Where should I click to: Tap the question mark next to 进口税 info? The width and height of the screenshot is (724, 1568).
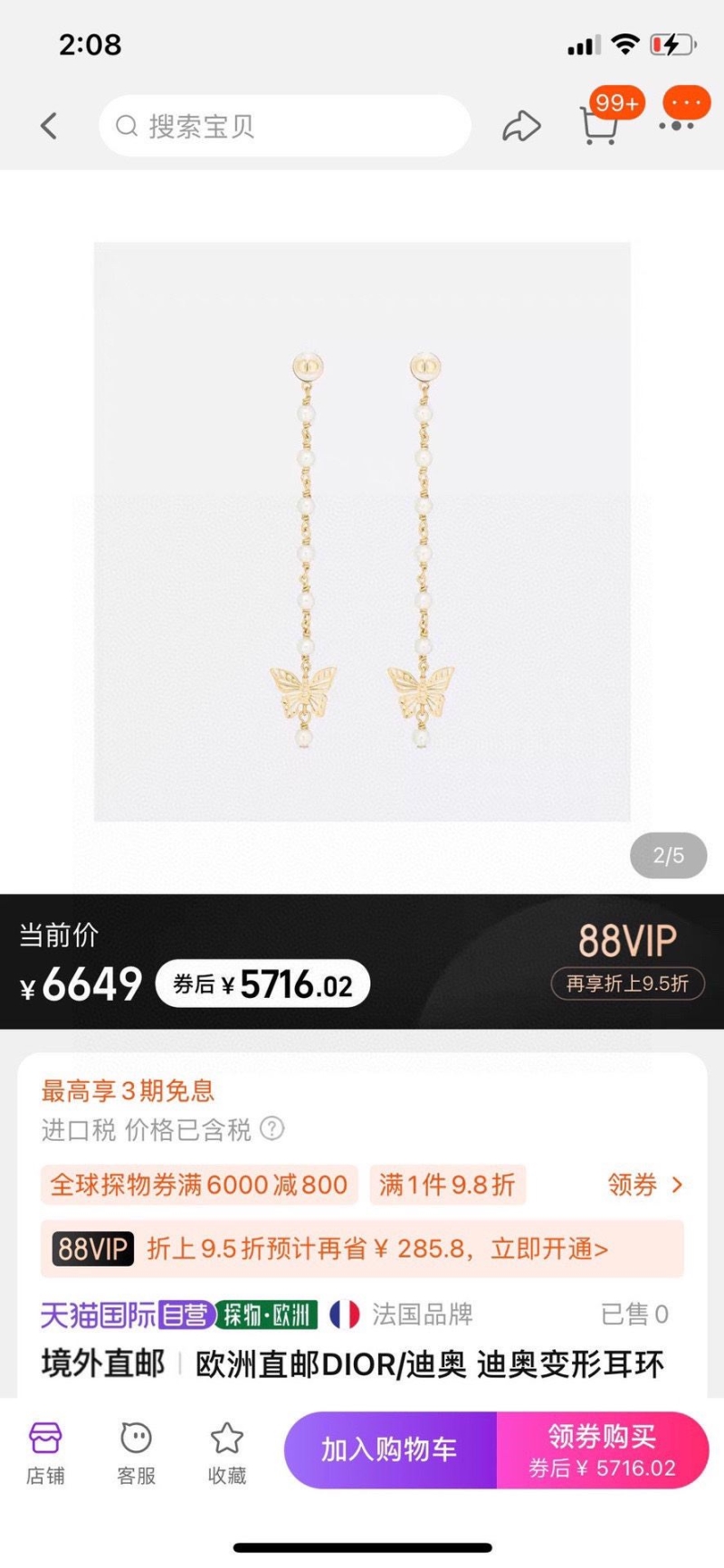tap(271, 1130)
